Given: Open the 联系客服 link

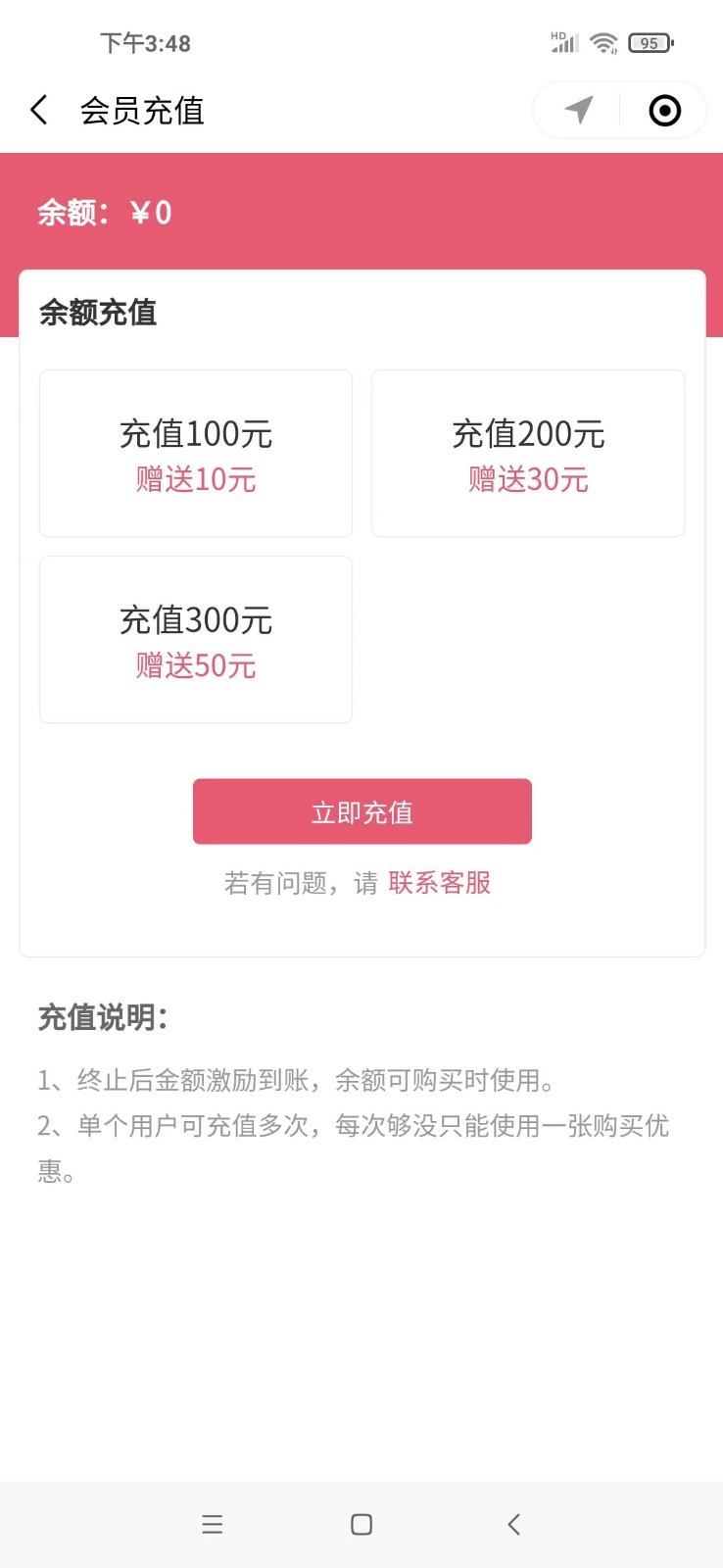Looking at the screenshot, I should point(440,883).
